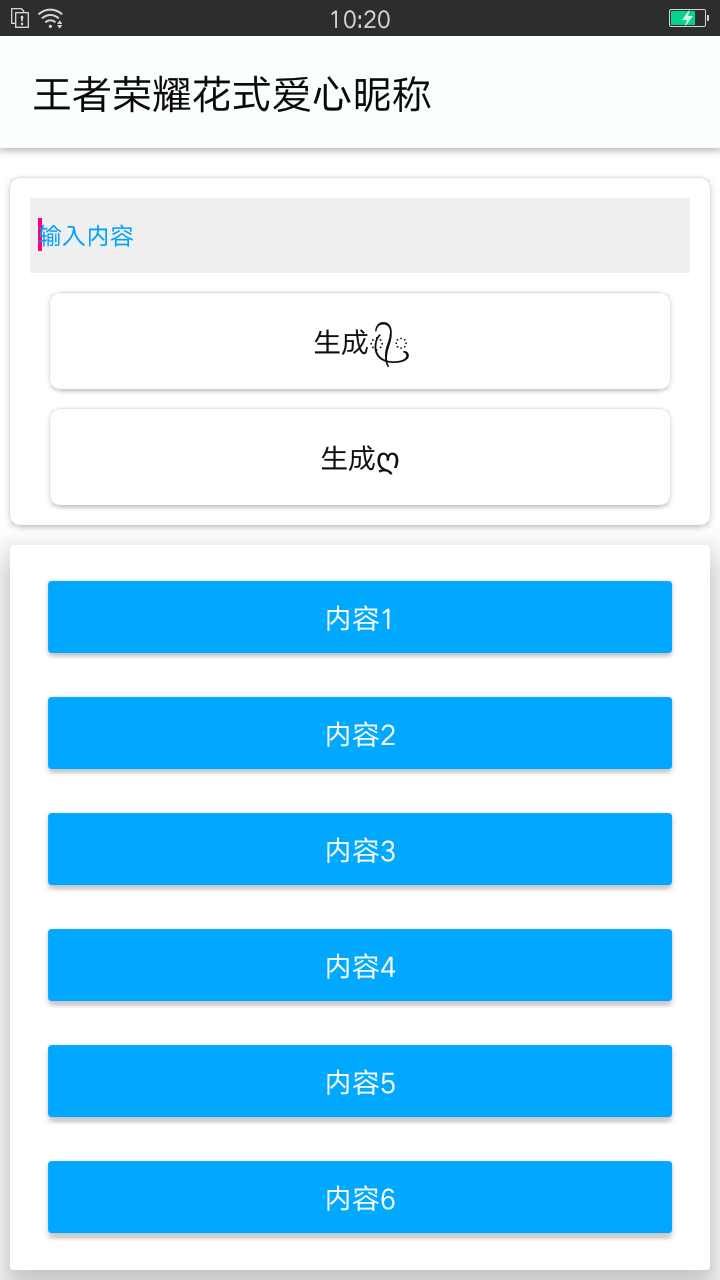Select nickname result 内容2
Image resolution: width=720 pixels, height=1280 pixels.
(x=360, y=733)
